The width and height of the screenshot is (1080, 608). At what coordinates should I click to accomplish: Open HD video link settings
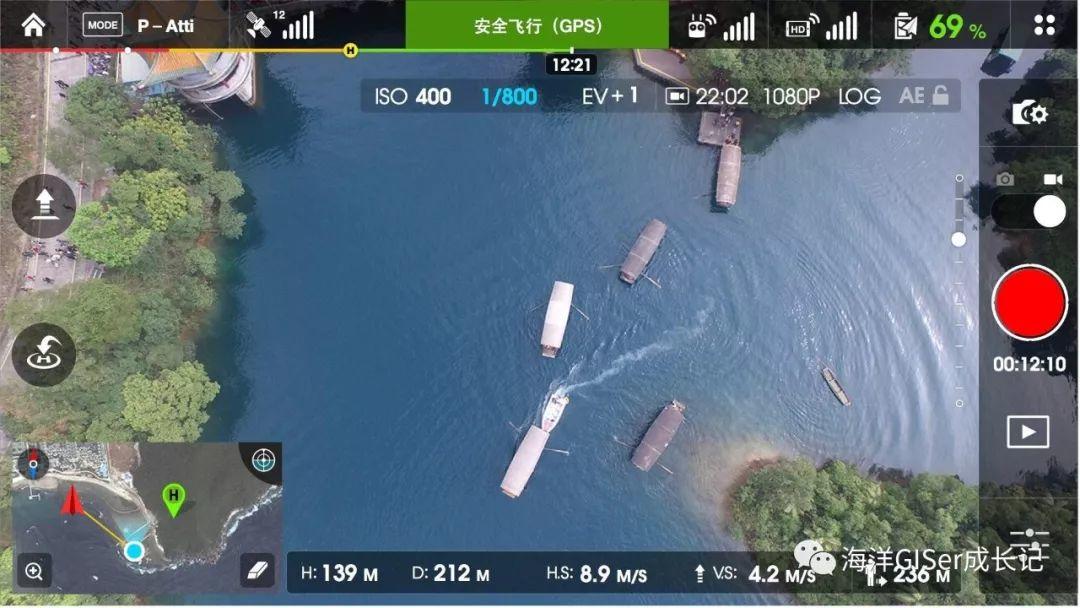pyautogui.click(x=821, y=25)
